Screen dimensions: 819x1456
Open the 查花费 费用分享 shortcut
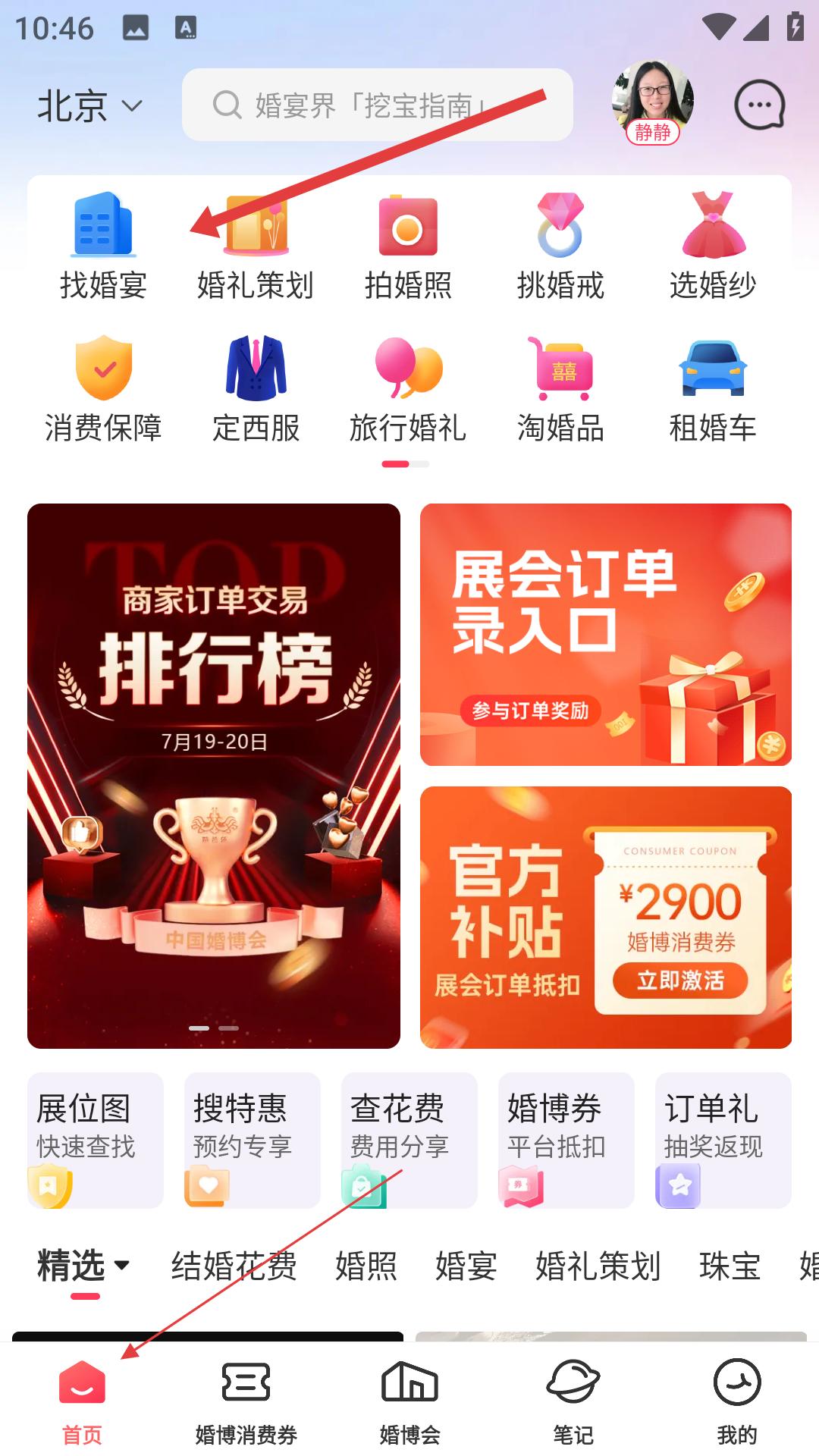[x=409, y=1139]
